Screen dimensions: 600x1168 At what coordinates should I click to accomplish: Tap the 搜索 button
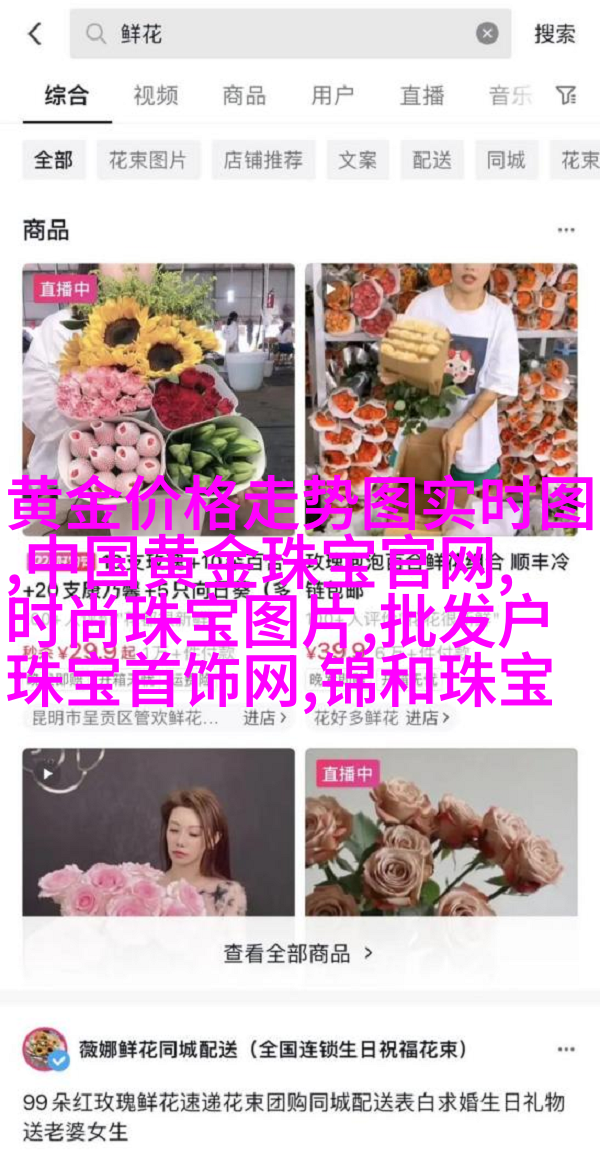[554, 34]
